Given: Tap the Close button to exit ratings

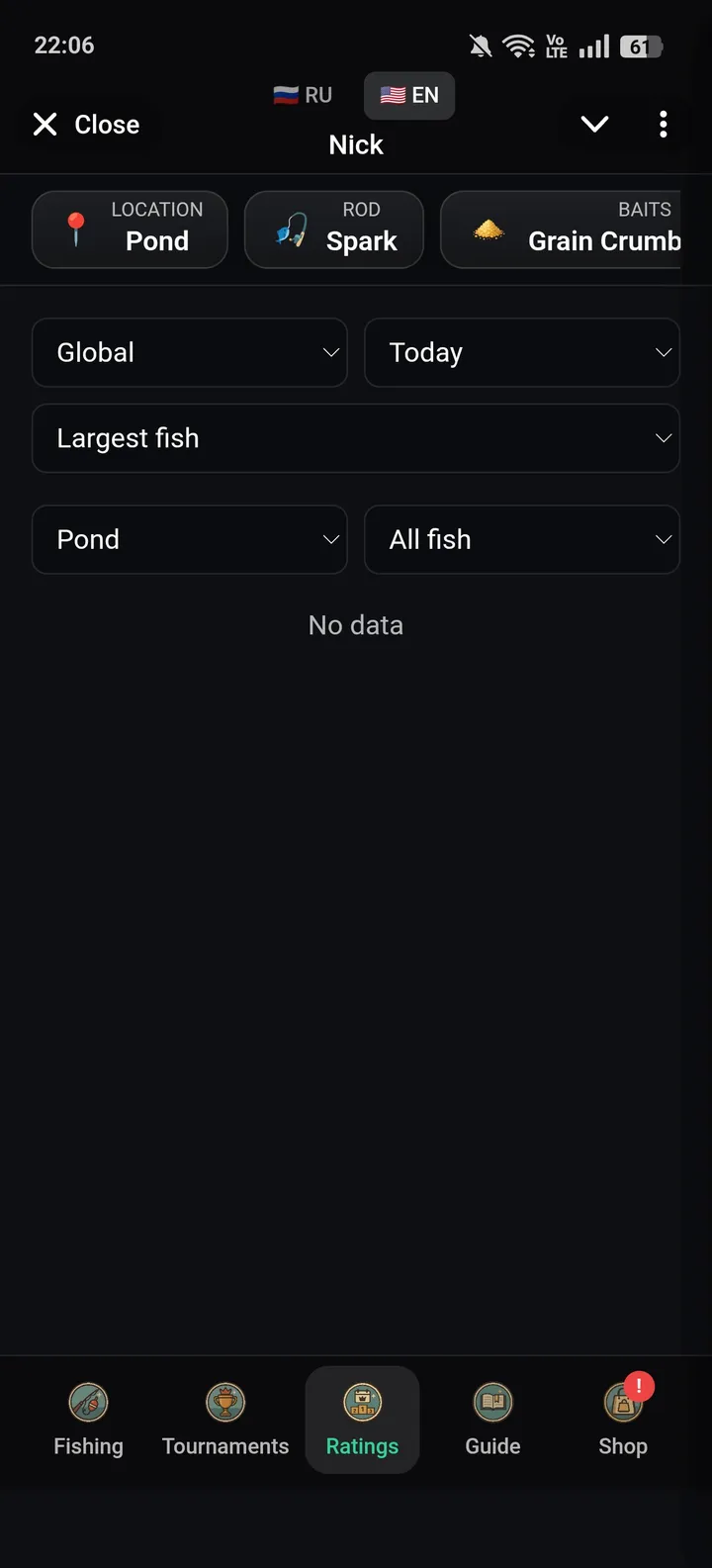Looking at the screenshot, I should pos(84,124).
